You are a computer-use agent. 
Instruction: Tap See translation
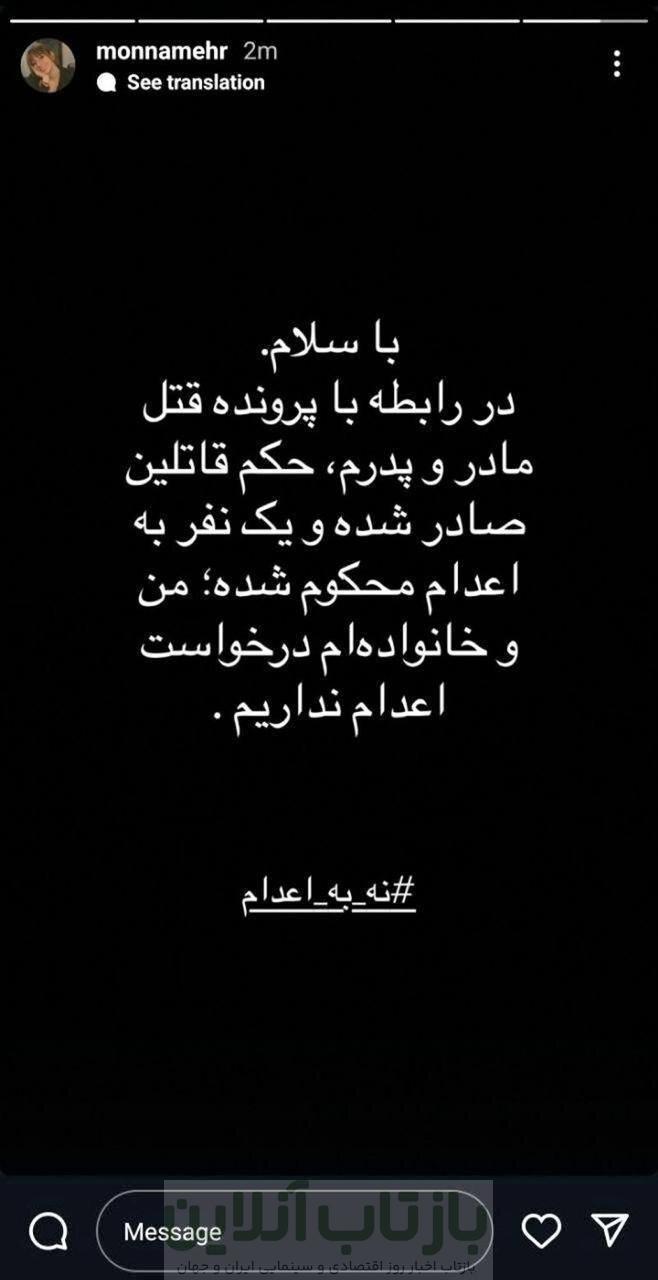coord(195,83)
